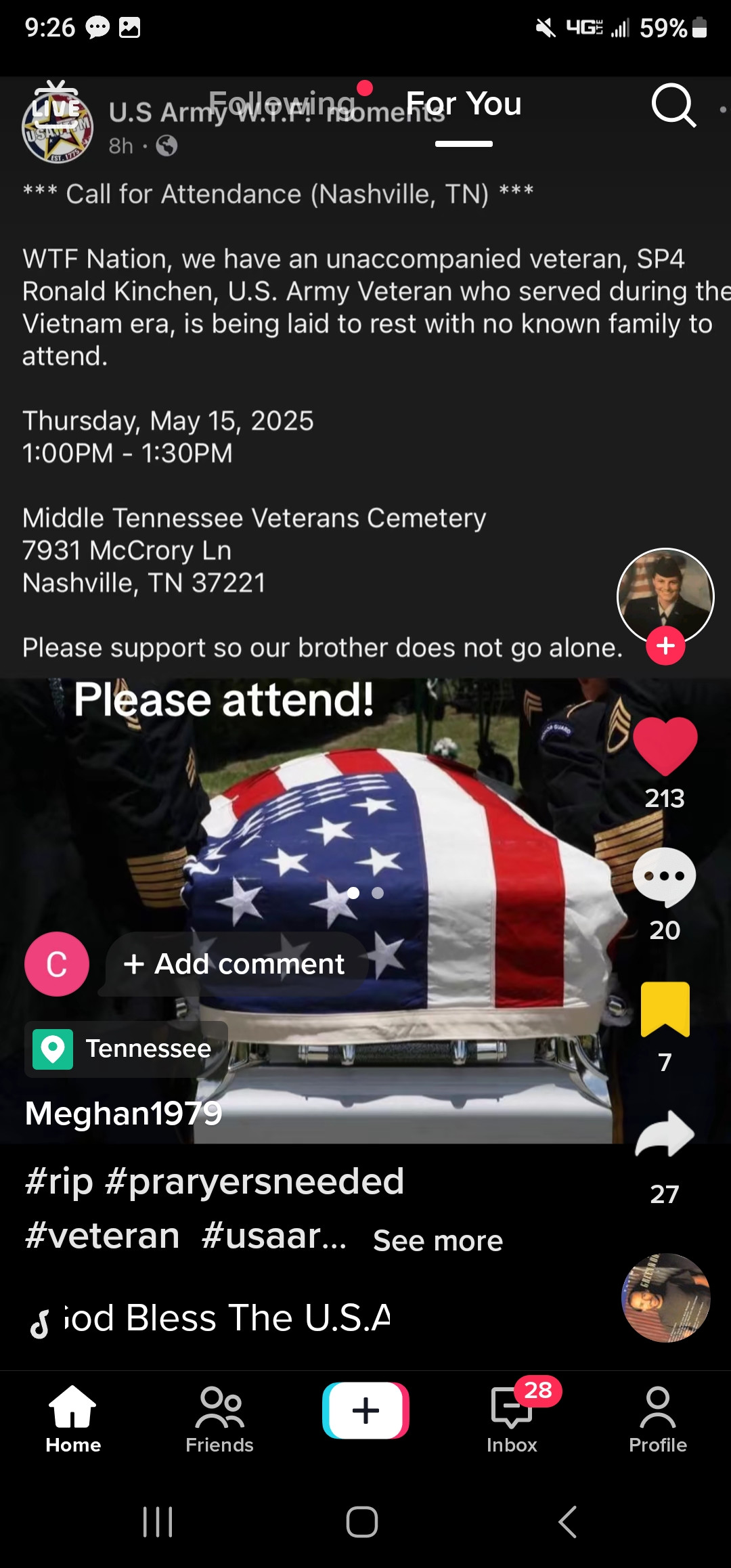Tap the yellow bookmark icon
Image resolution: width=731 pixels, height=1568 pixels.
click(x=665, y=1009)
